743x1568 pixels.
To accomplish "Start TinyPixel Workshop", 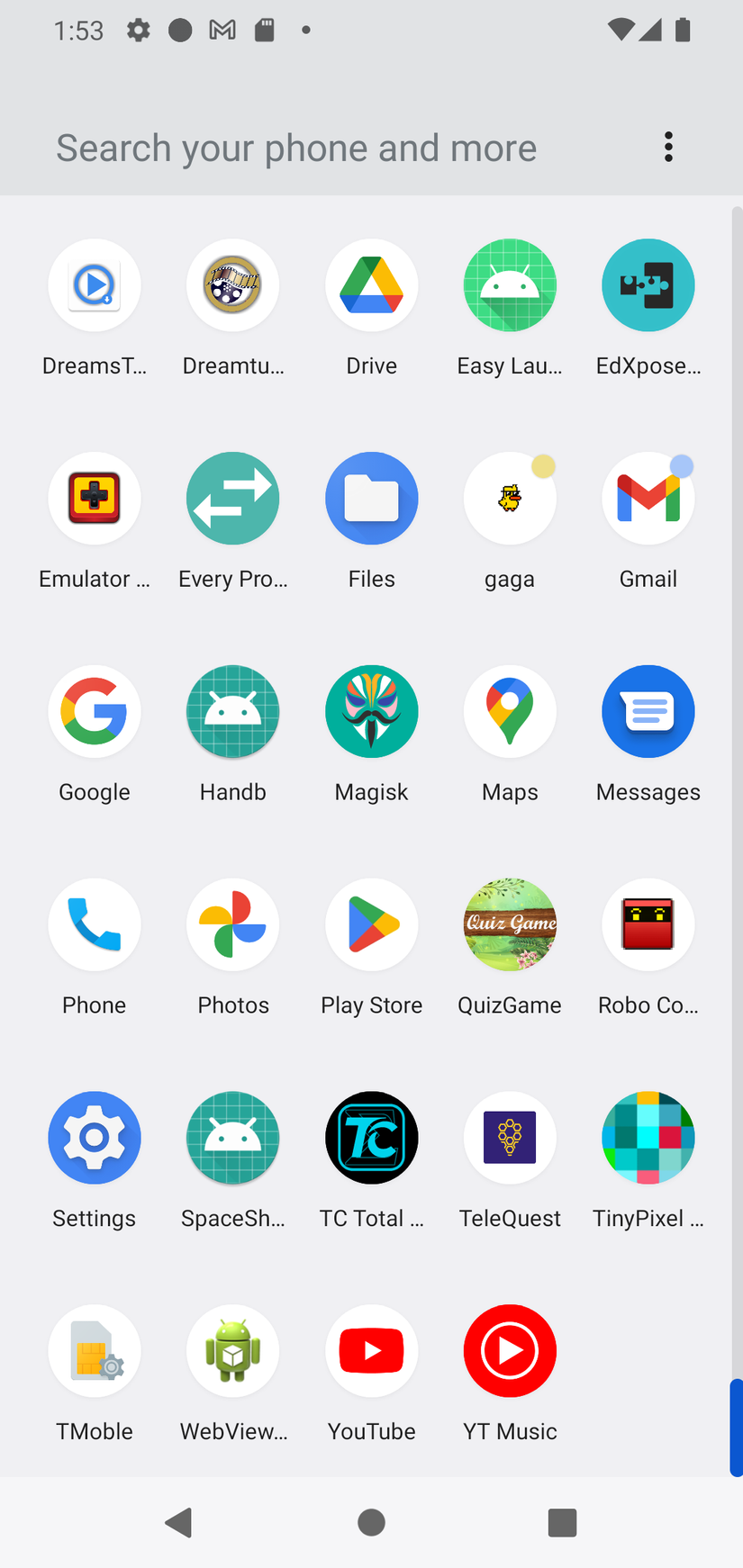I will click(x=648, y=1138).
